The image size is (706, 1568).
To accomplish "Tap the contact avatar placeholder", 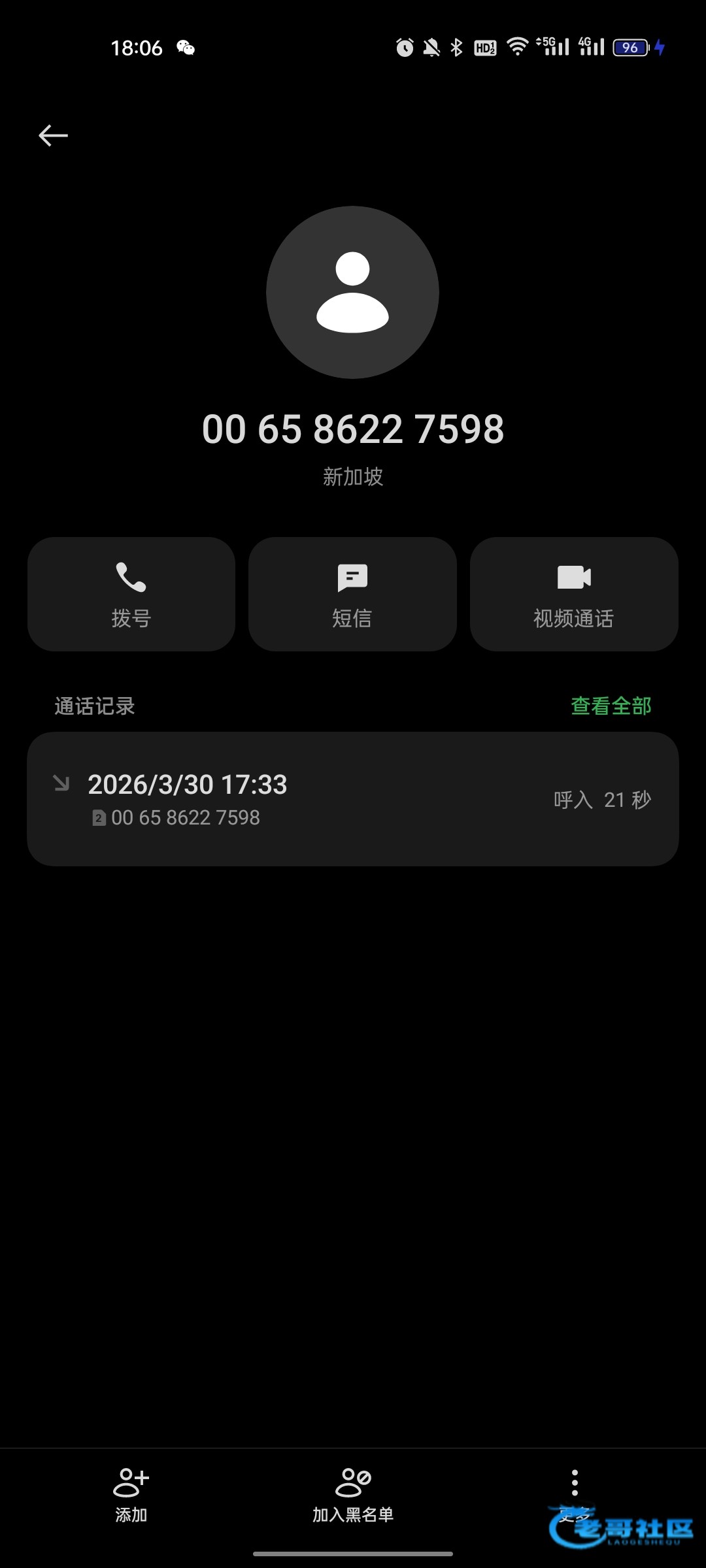I will (x=352, y=292).
